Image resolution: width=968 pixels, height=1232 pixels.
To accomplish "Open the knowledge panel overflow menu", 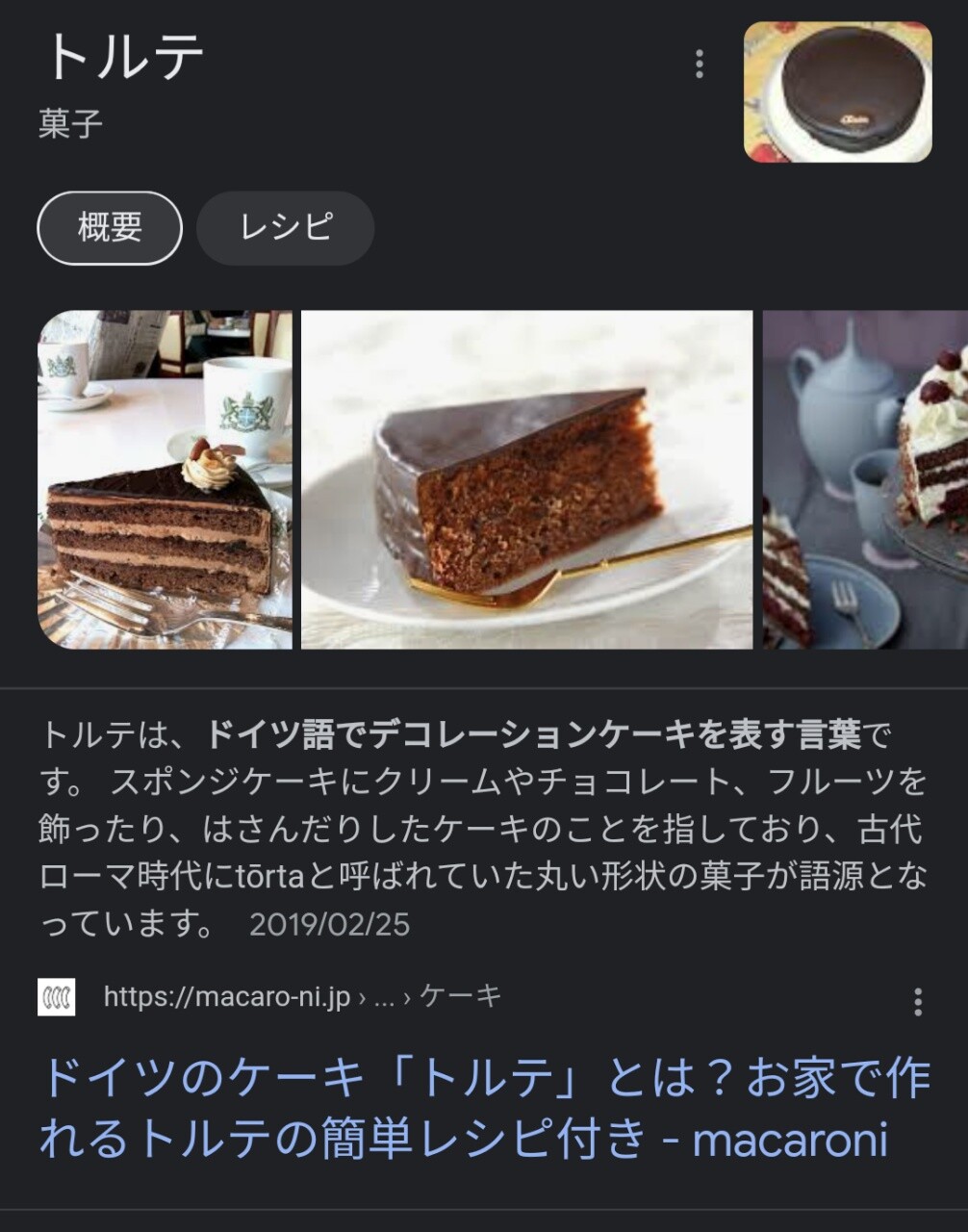I will pyautogui.click(x=700, y=64).
